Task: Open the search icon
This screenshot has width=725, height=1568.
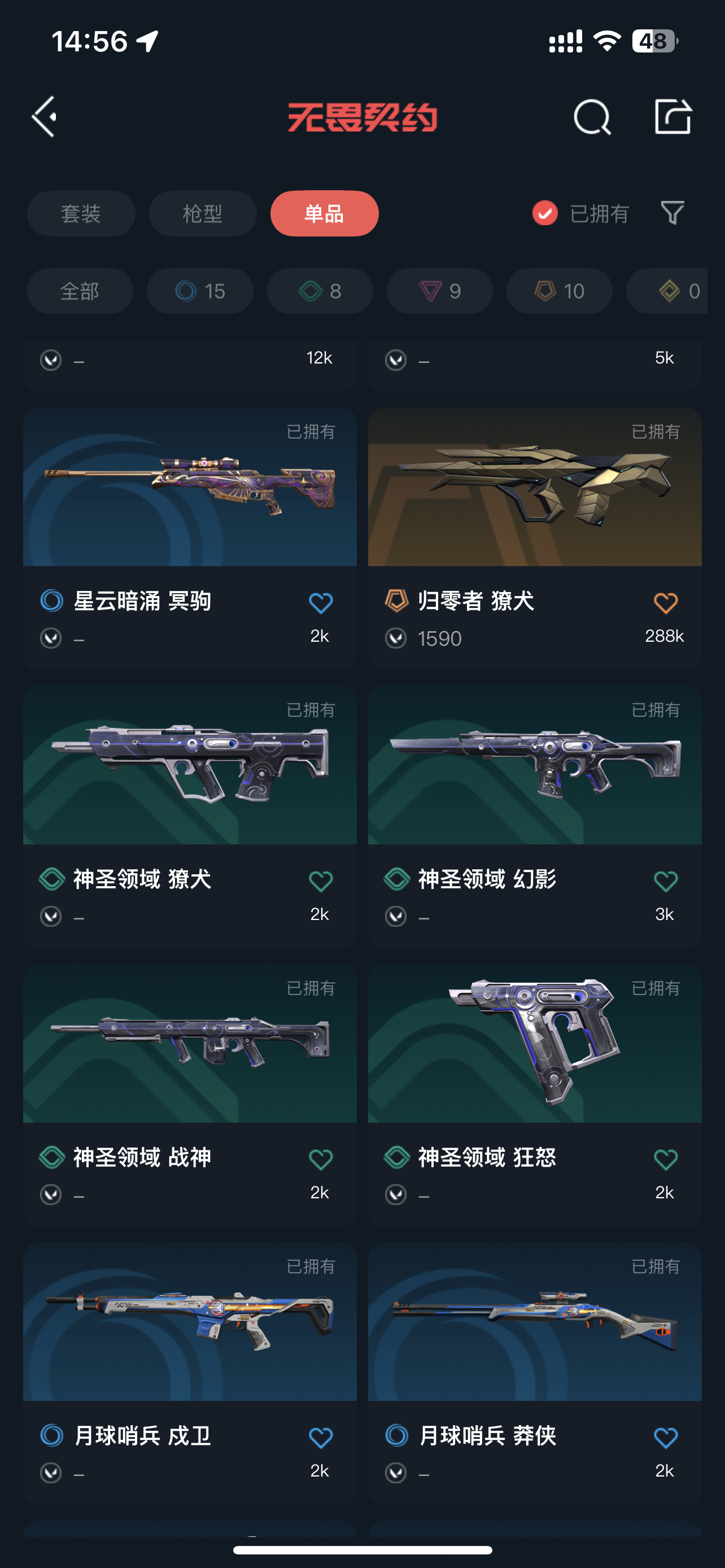Action: 592,116
